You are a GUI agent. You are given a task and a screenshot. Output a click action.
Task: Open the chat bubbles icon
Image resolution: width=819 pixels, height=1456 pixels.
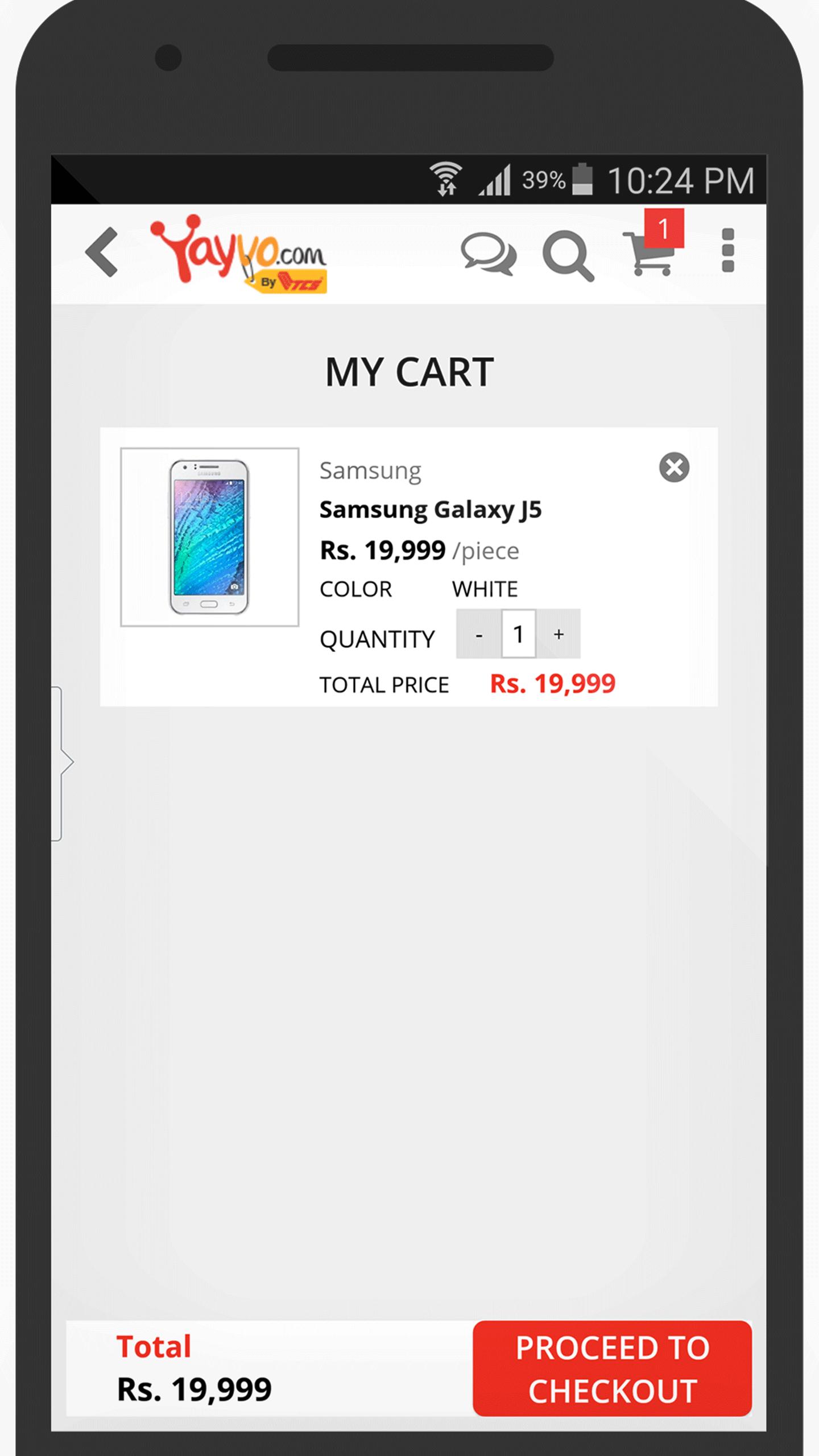click(x=488, y=254)
